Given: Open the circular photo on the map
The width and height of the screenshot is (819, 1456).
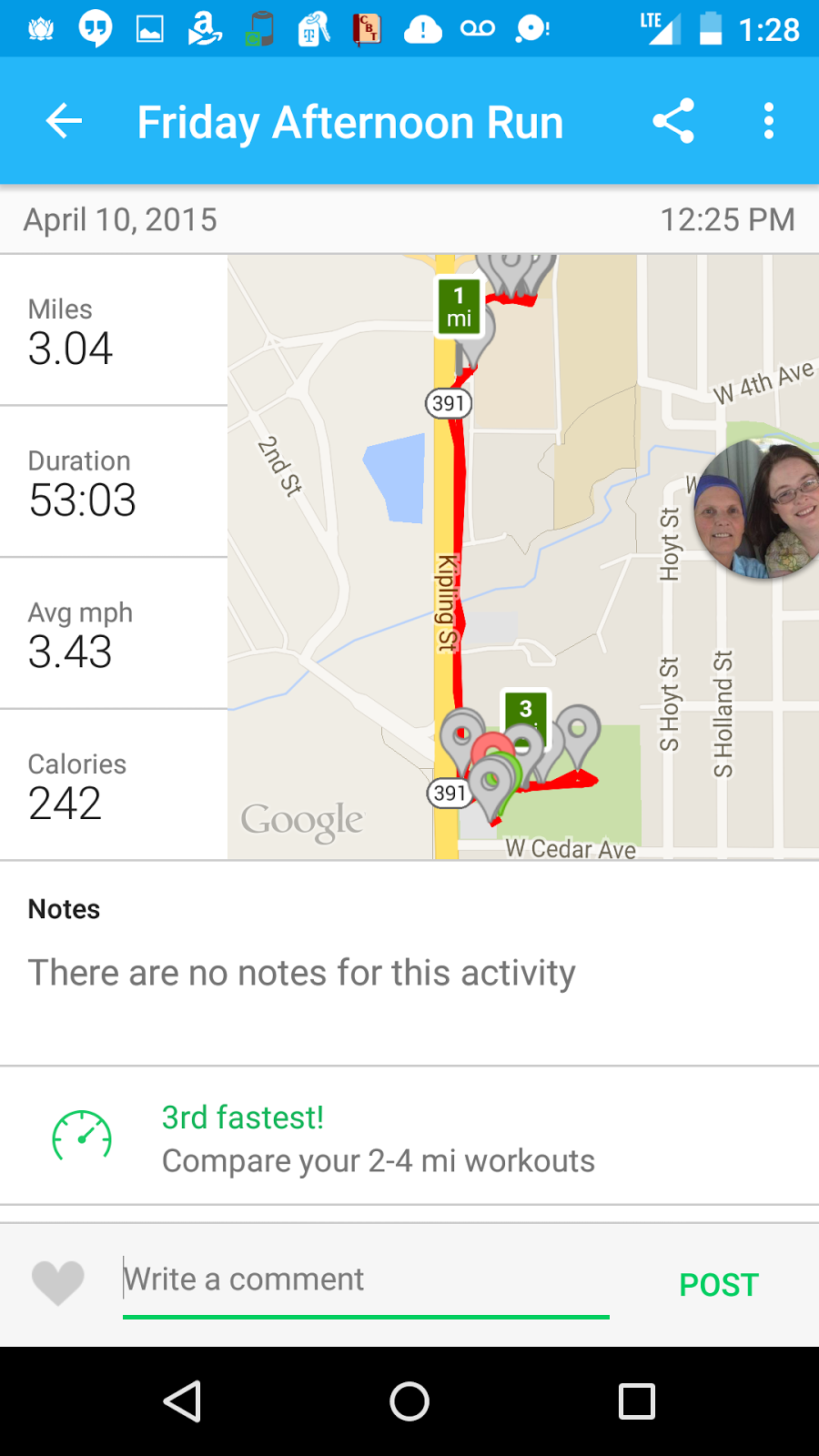Looking at the screenshot, I should [x=757, y=509].
